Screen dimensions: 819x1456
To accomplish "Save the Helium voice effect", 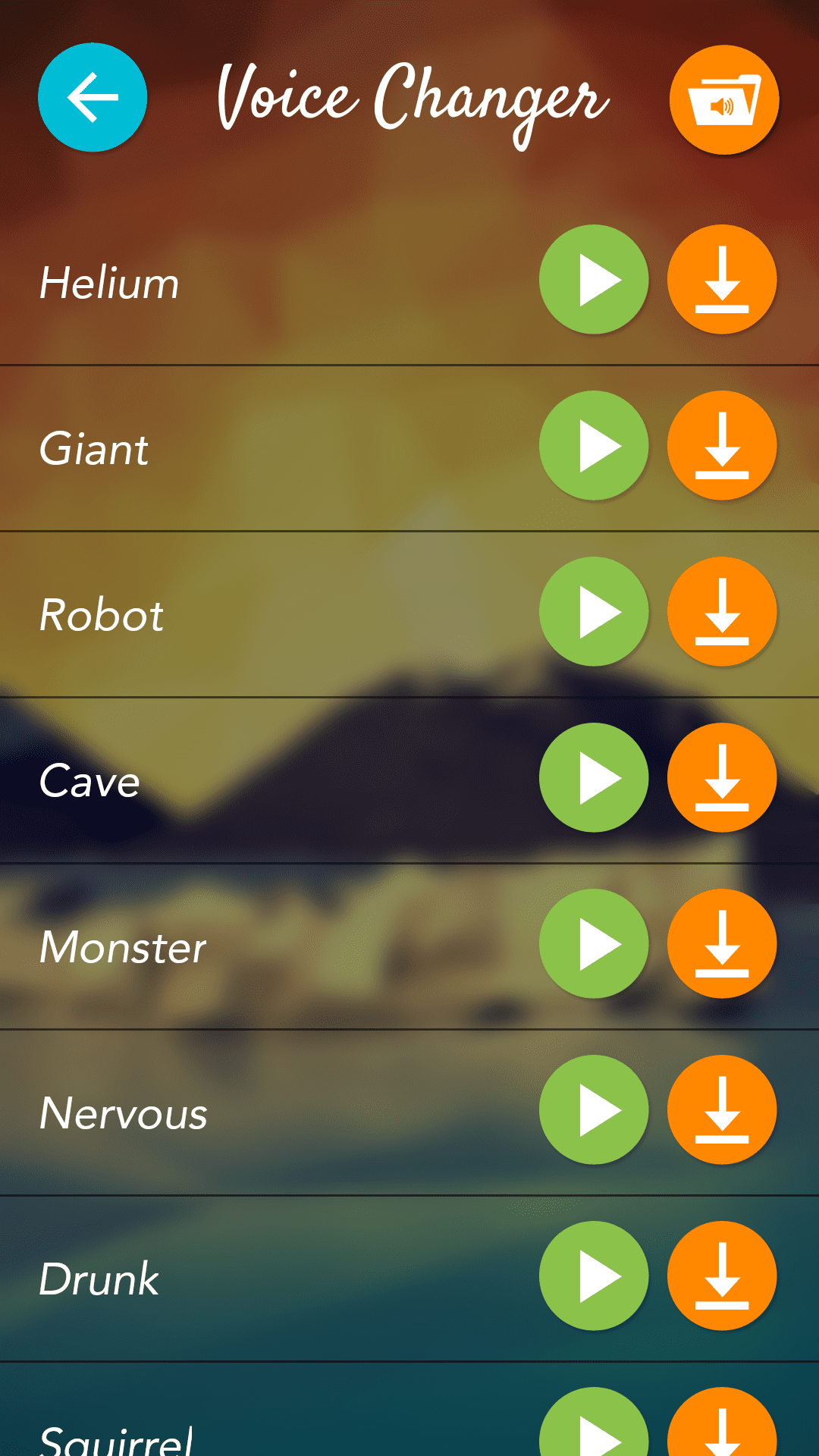I will tap(722, 279).
